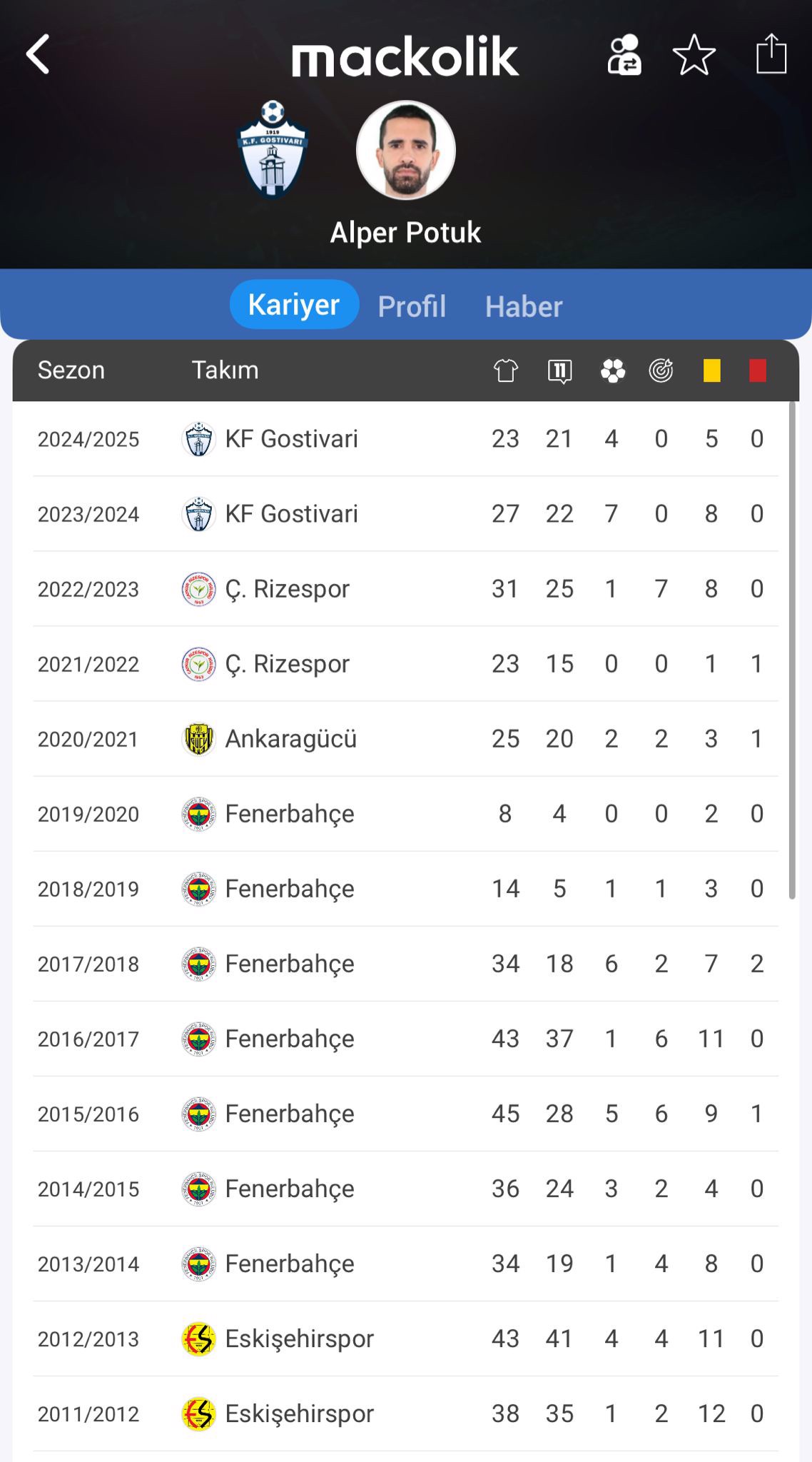The image size is (812, 1462).
Task: Open the 2024/2025 KF Gostivari row
Action: point(405,439)
